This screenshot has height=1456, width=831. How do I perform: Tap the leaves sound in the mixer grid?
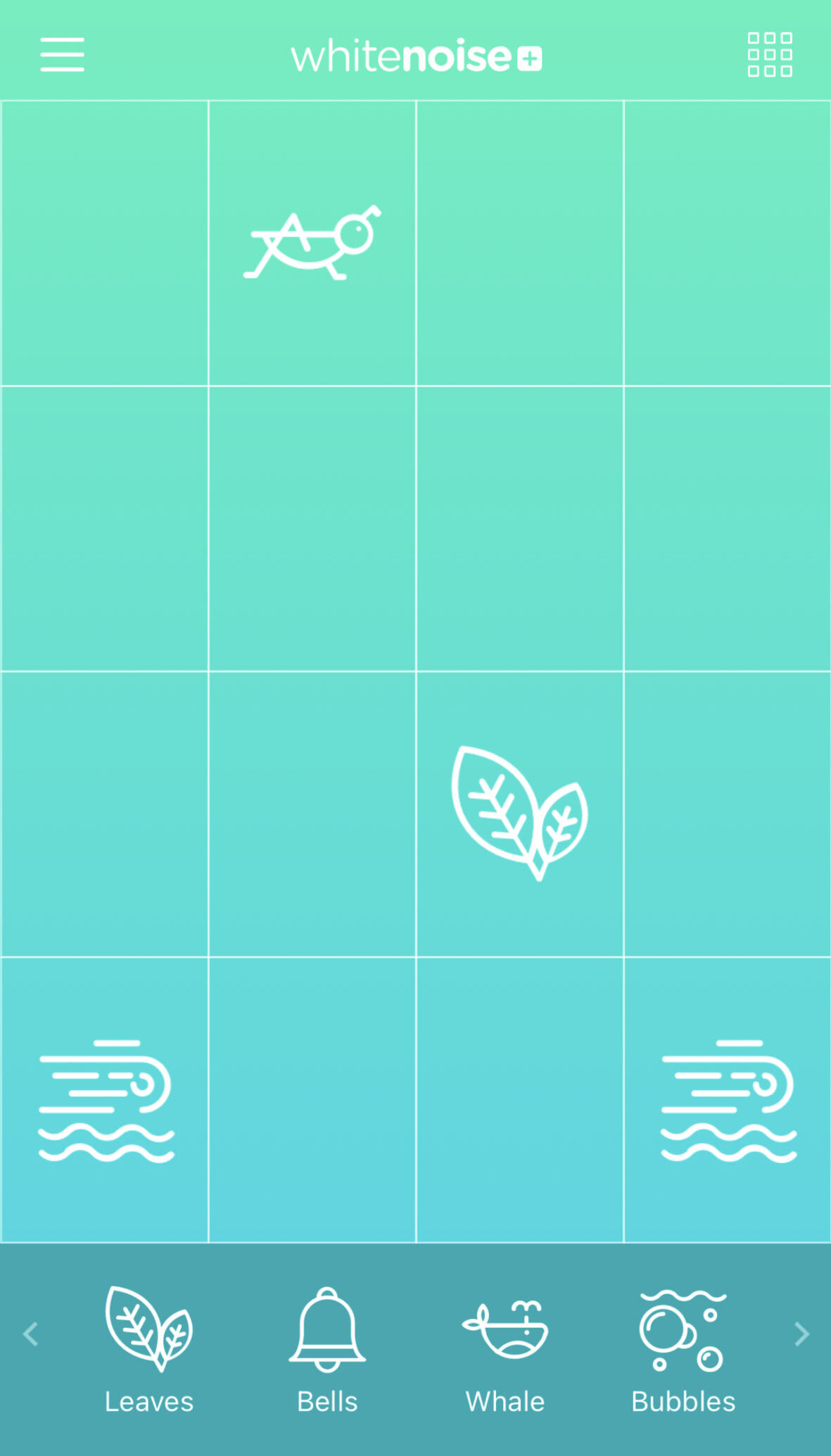coord(520,813)
